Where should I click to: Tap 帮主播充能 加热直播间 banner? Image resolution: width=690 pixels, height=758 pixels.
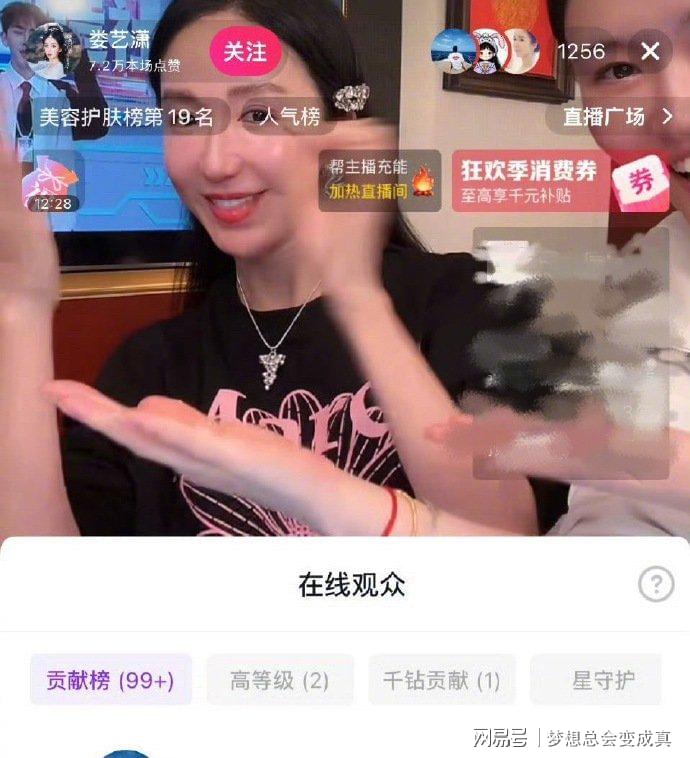(x=380, y=180)
